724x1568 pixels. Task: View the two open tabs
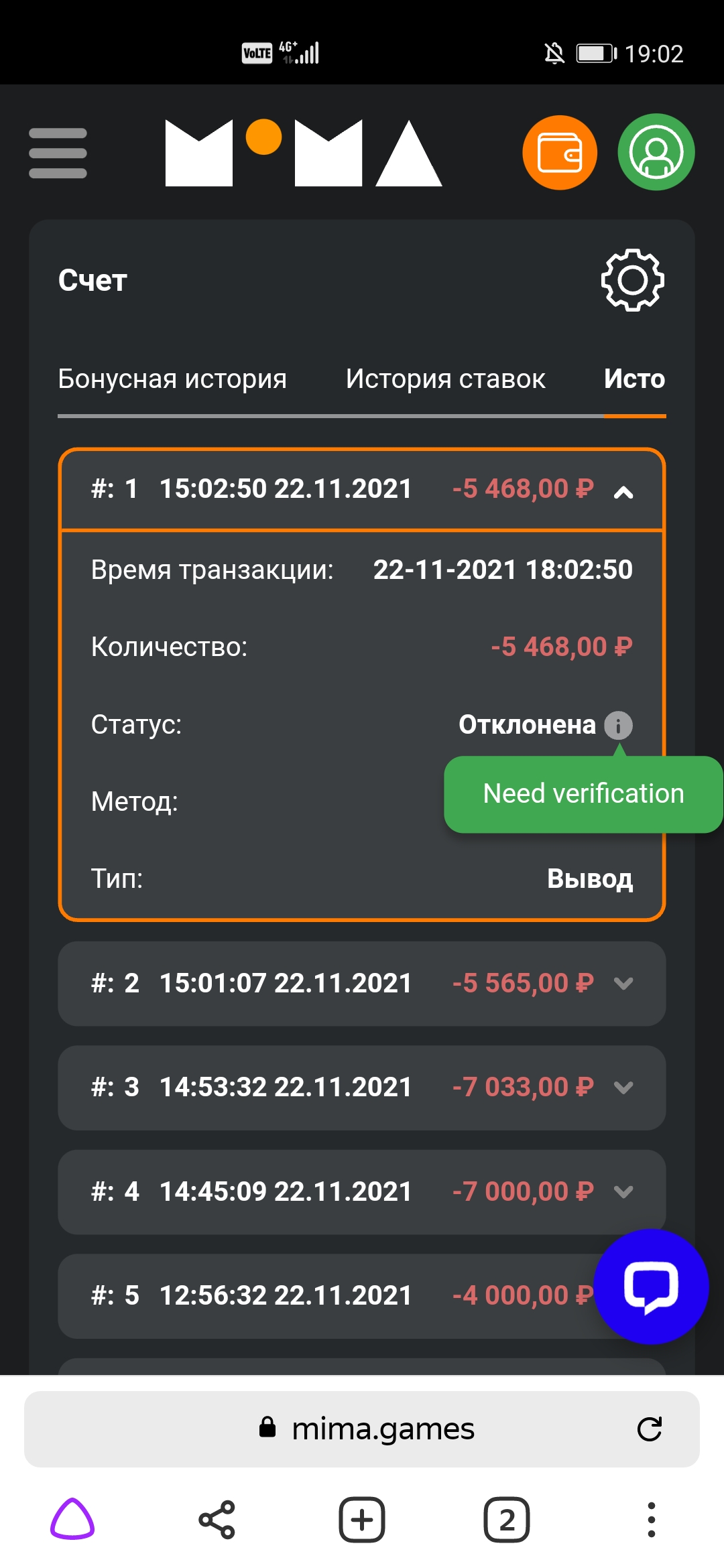(507, 1519)
